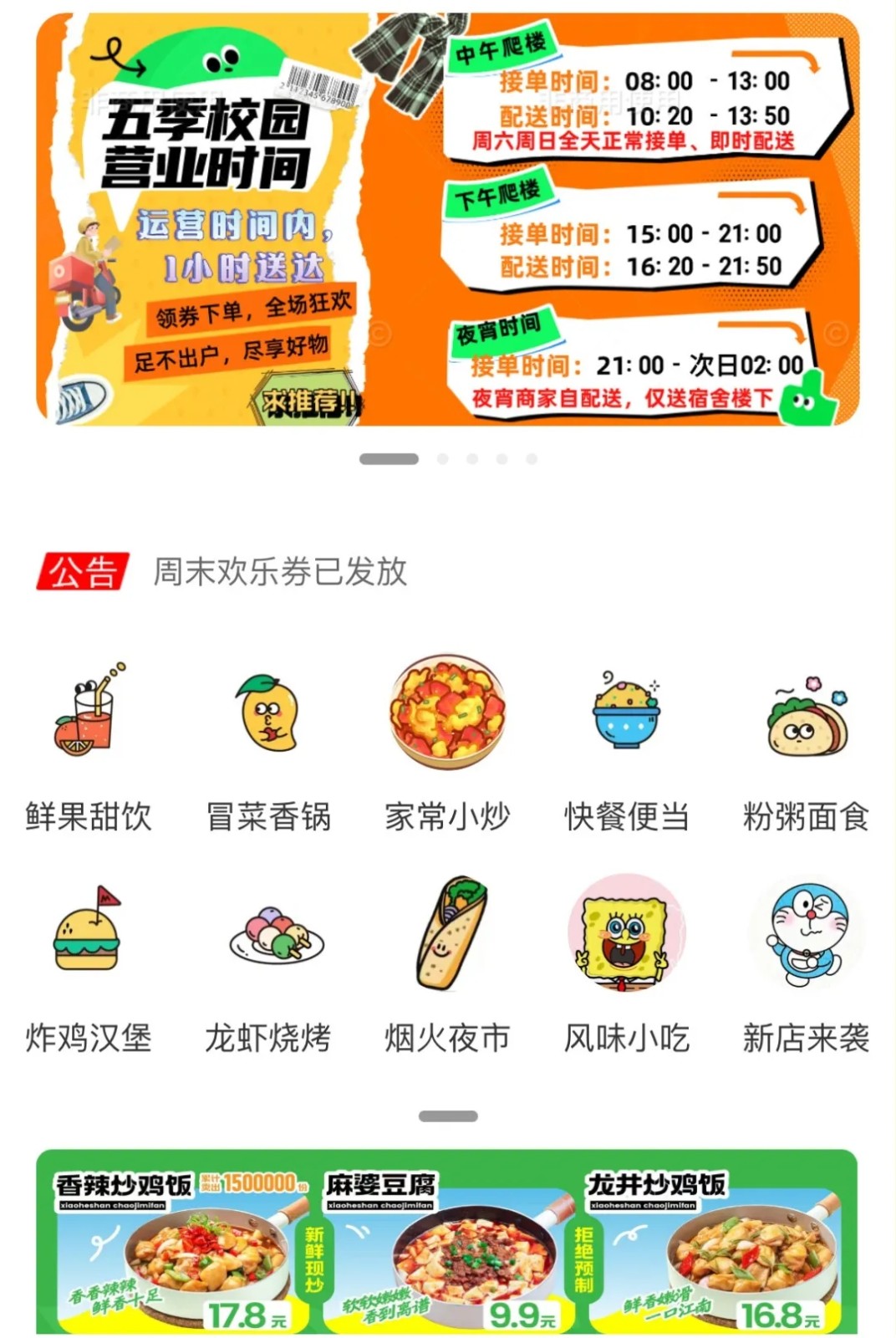The width and height of the screenshot is (896, 1338).
Task: Tap the 营业时间 banner image
Action: coord(448,226)
